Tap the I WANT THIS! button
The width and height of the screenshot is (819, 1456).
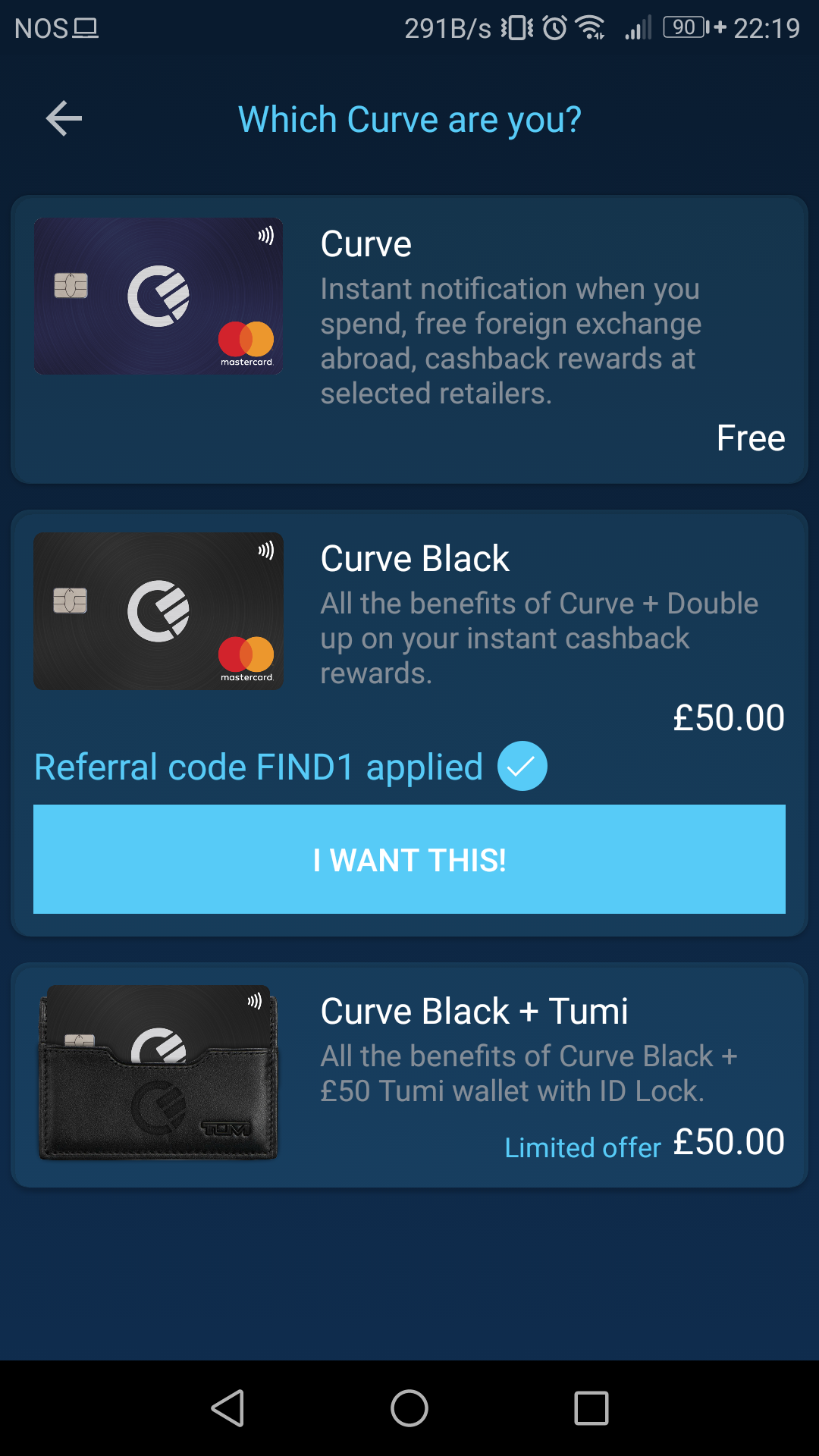pyautogui.click(x=409, y=859)
